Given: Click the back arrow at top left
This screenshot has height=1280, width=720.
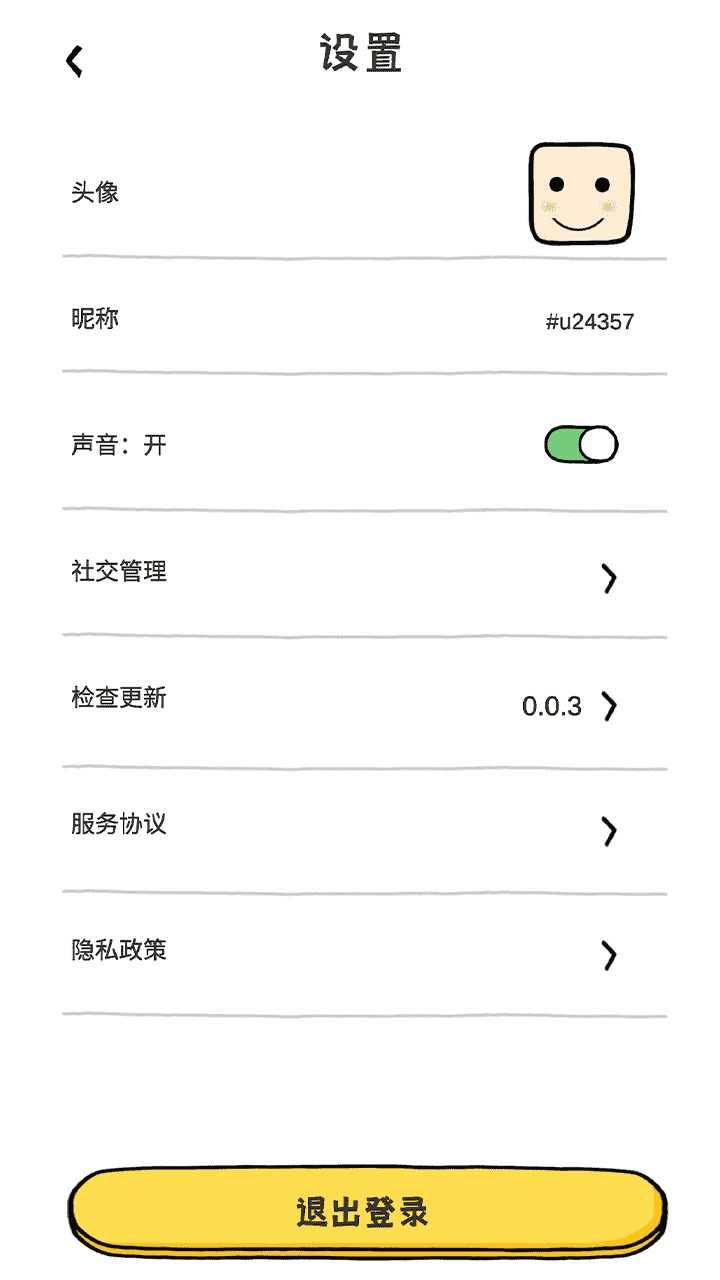Looking at the screenshot, I should pos(72,62).
